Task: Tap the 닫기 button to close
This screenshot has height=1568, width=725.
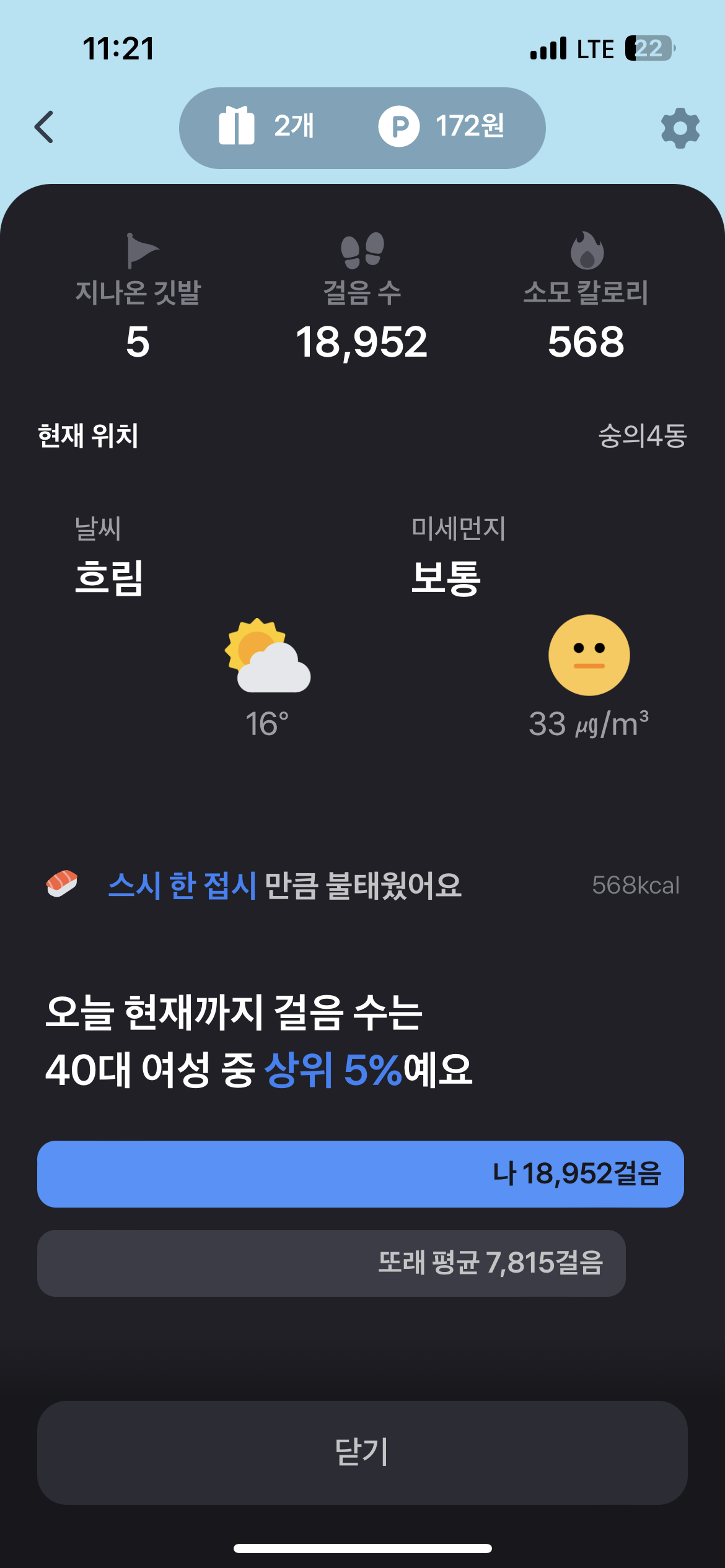Action: pos(362,1452)
